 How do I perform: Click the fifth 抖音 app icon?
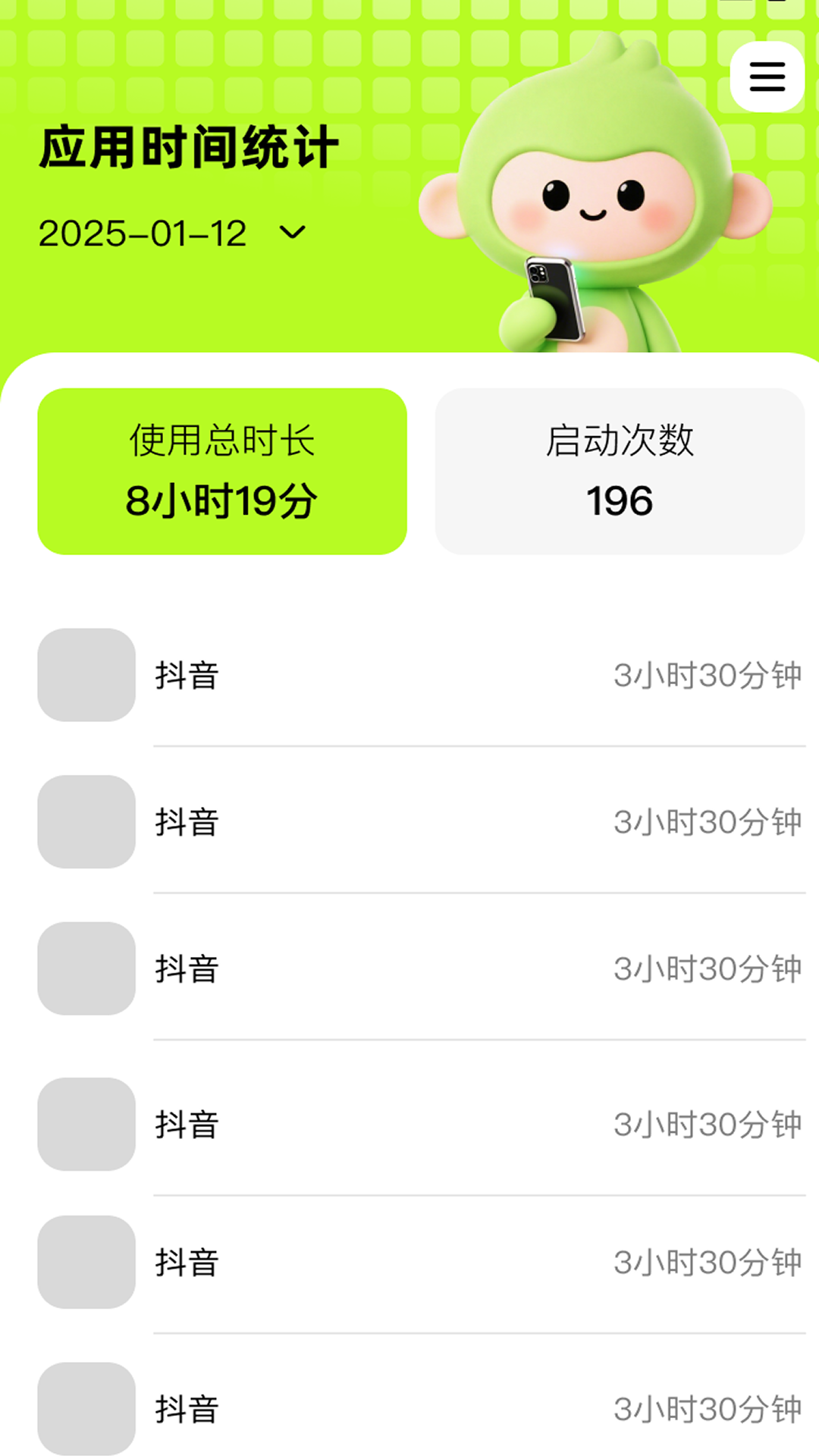point(86,1263)
